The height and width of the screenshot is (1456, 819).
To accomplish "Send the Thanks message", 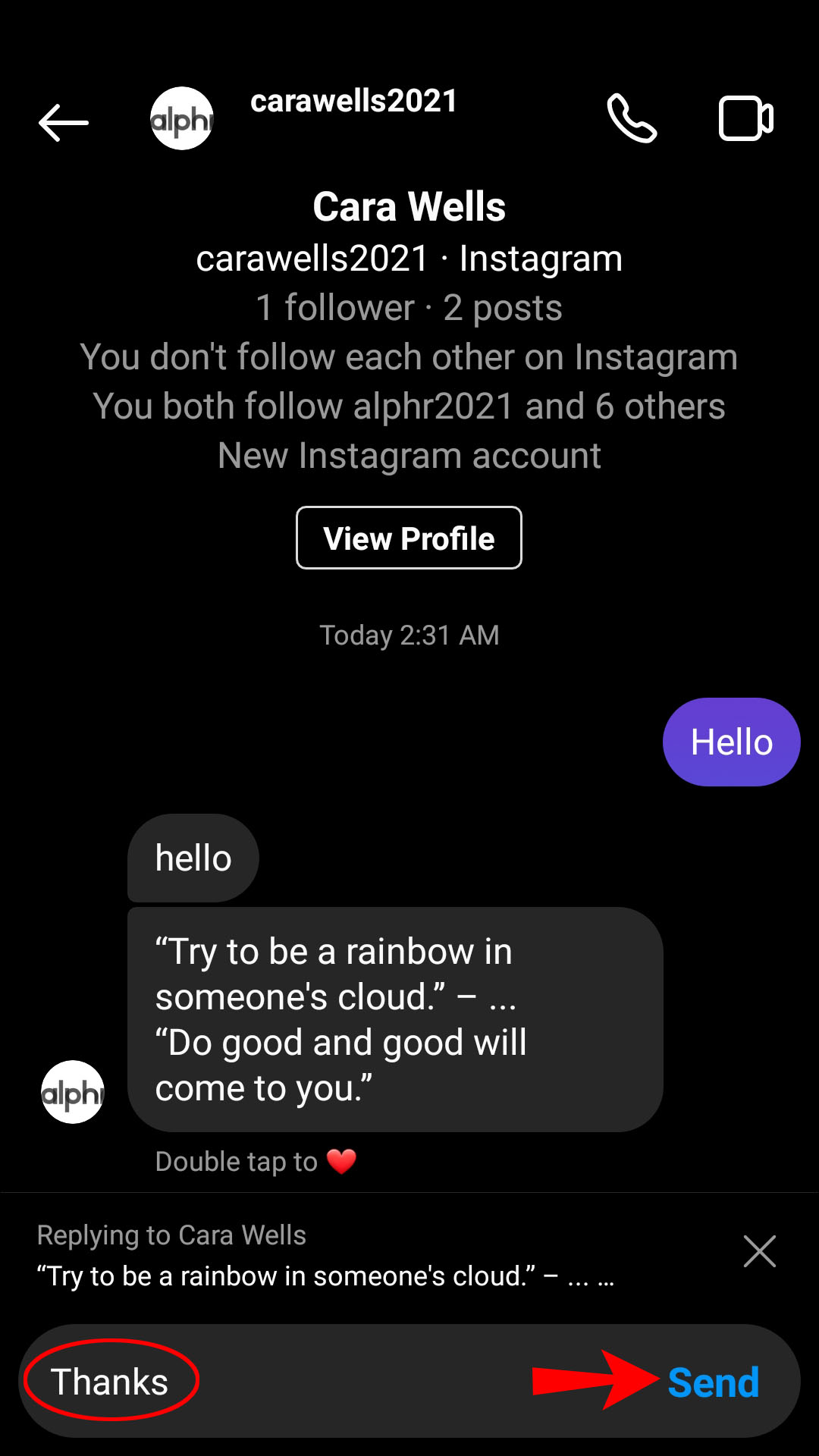I will 712,1381.
